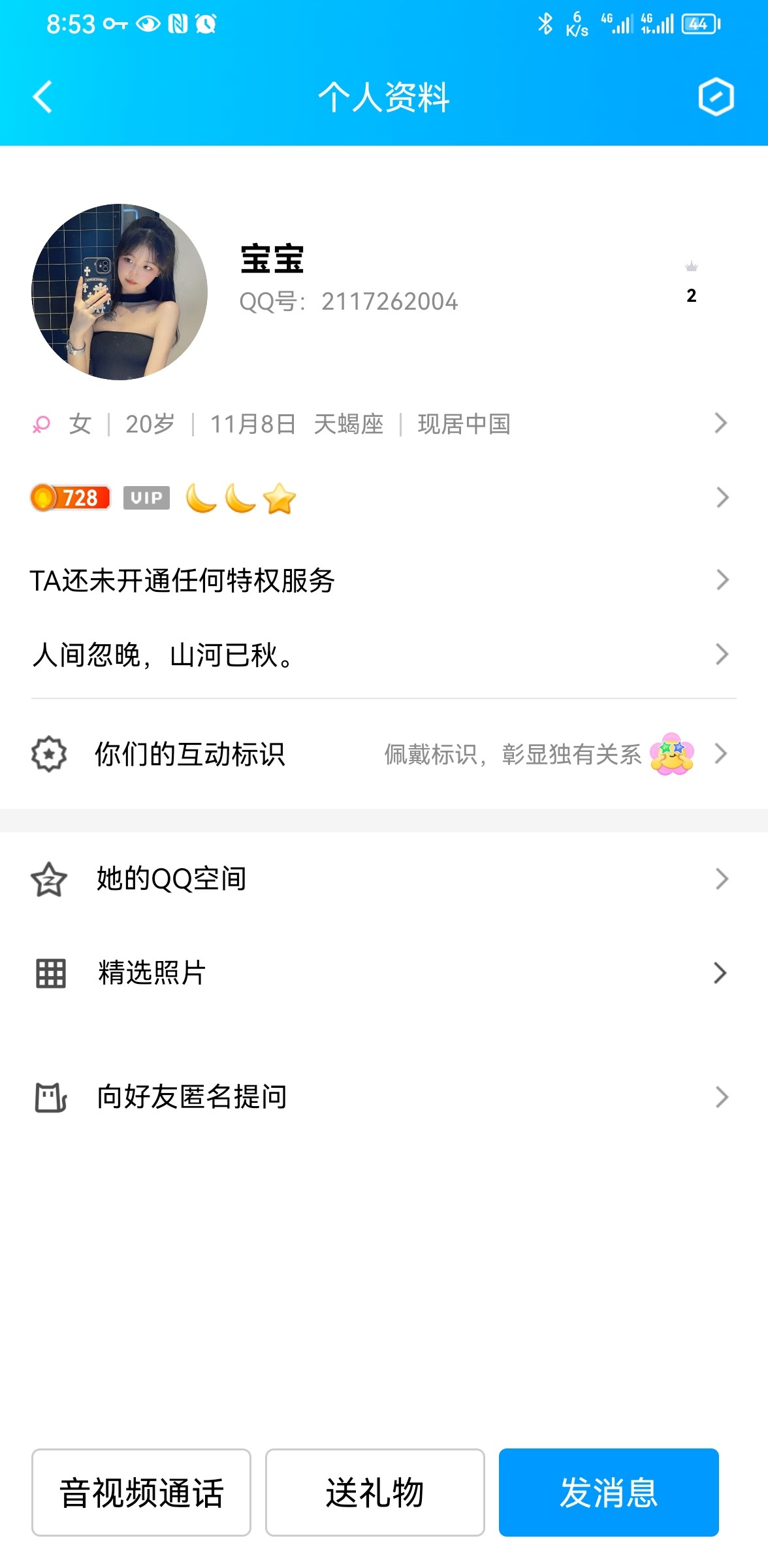Tap the female gender symbol icon
This screenshot has height=1568, width=768.
(41, 424)
